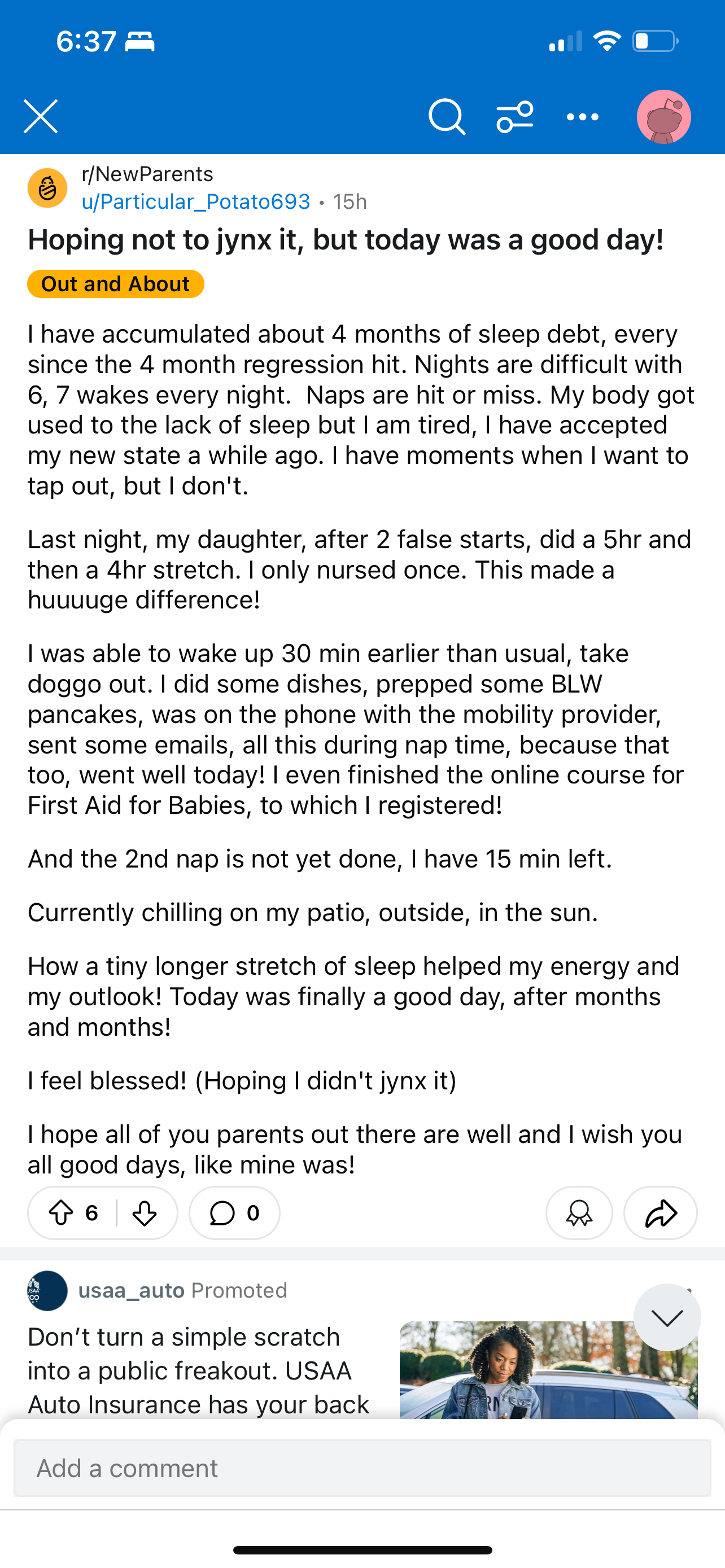Open the three-dot overflow menu
Viewport: 725px width, 1568px height.
[583, 117]
